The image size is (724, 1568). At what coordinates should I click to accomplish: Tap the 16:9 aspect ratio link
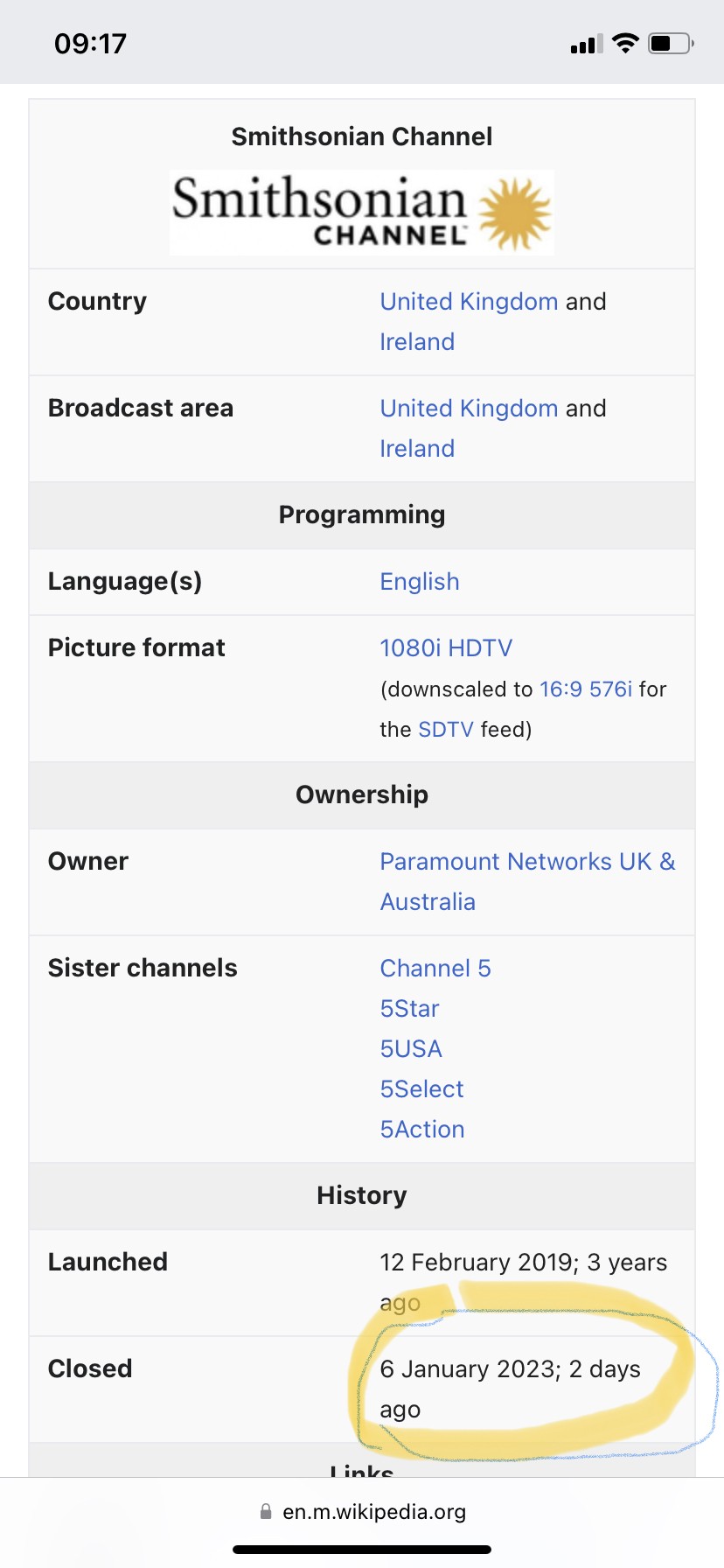point(560,689)
